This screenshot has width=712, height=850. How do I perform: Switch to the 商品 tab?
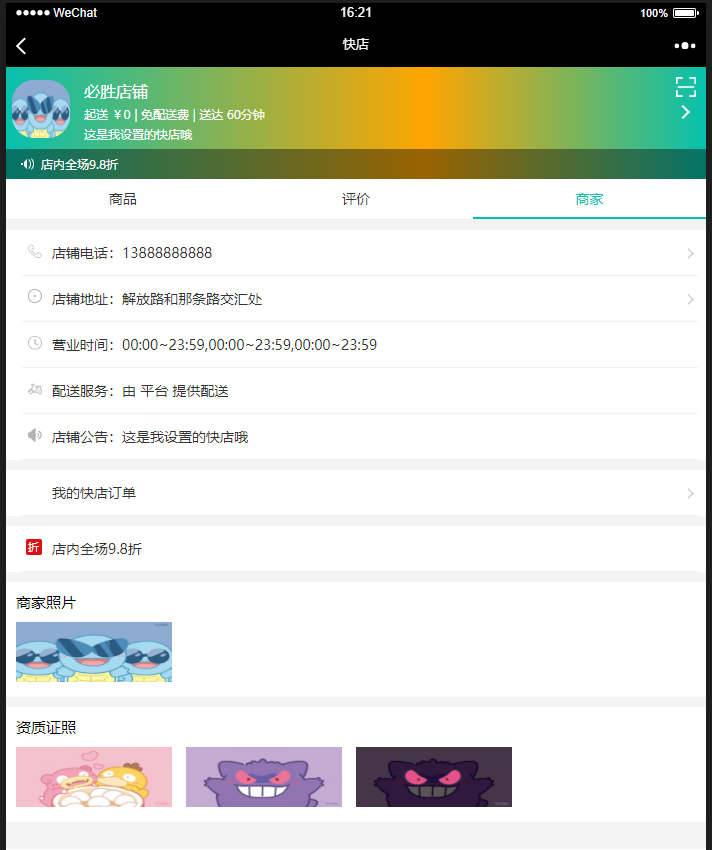[122, 199]
